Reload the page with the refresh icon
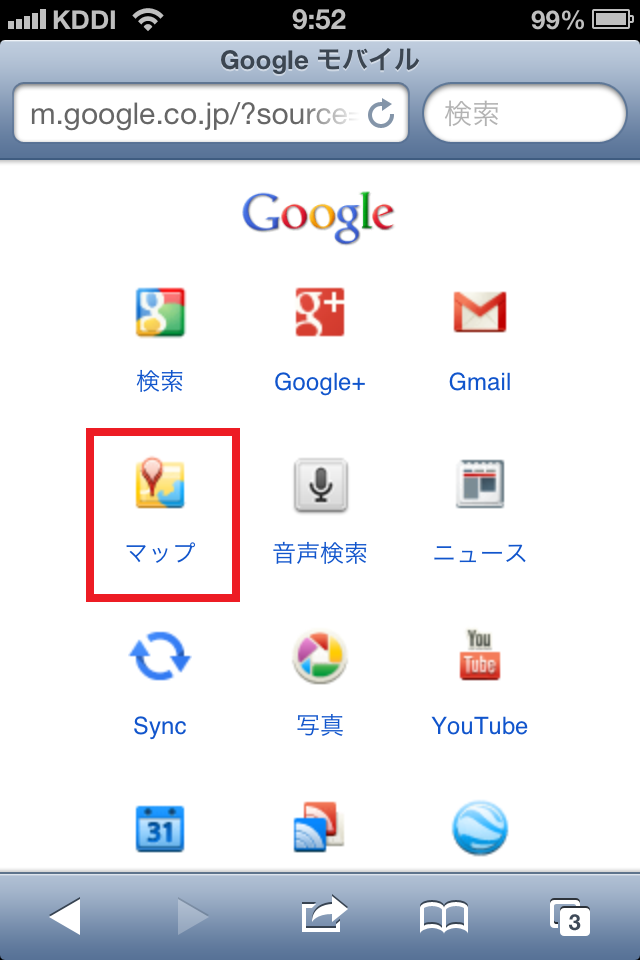640x960 pixels. tap(381, 115)
